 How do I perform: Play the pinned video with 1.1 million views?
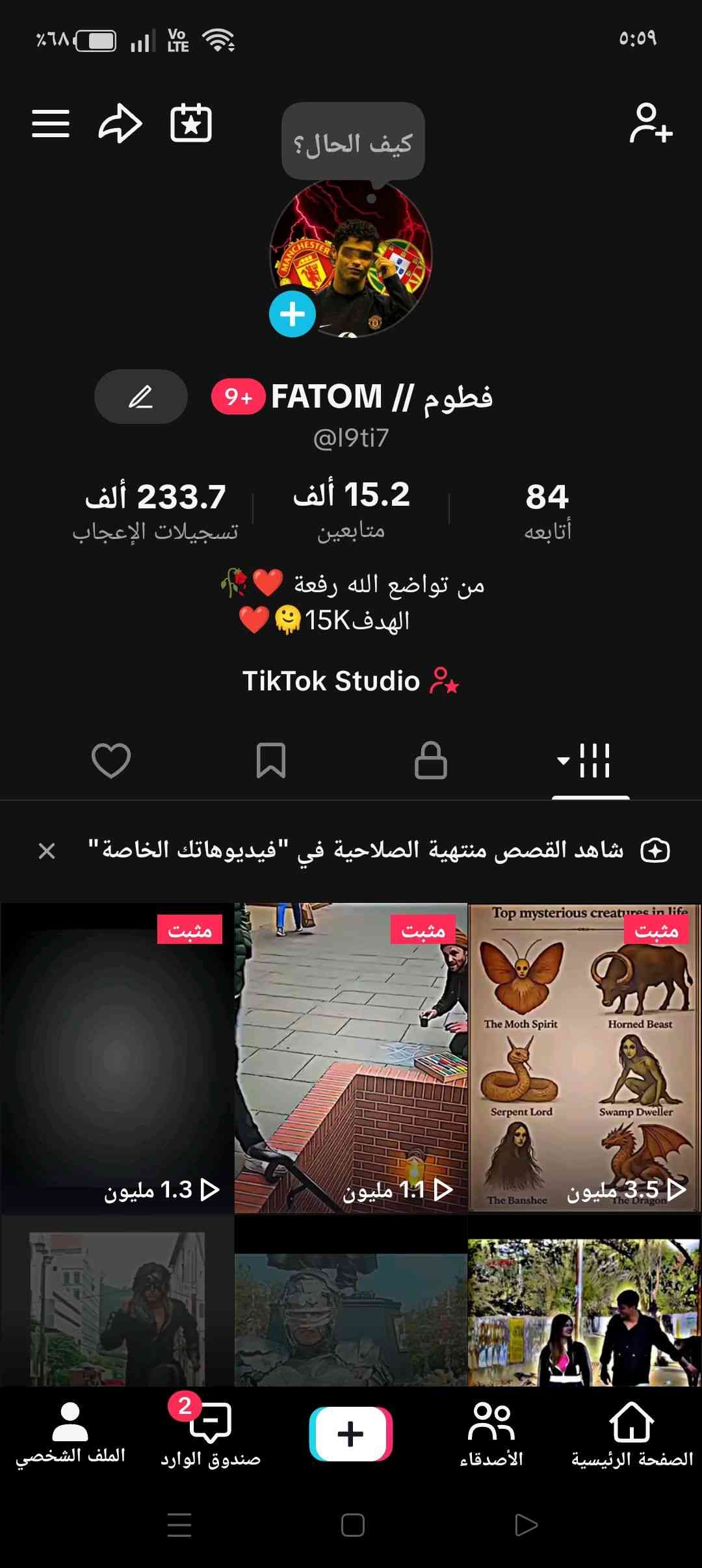pos(351,1058)
